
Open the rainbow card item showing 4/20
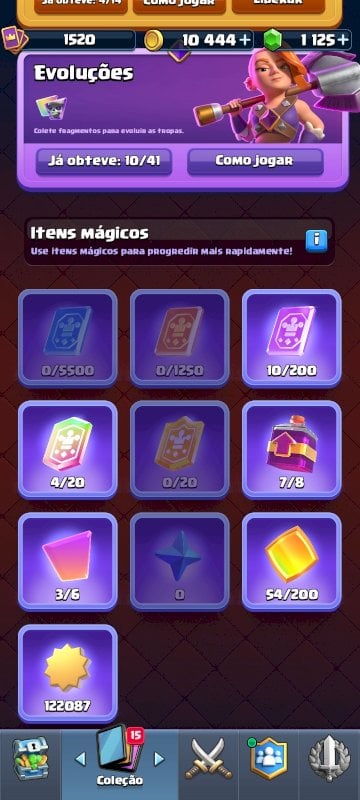pyautogui.click(x=68, y=450)
